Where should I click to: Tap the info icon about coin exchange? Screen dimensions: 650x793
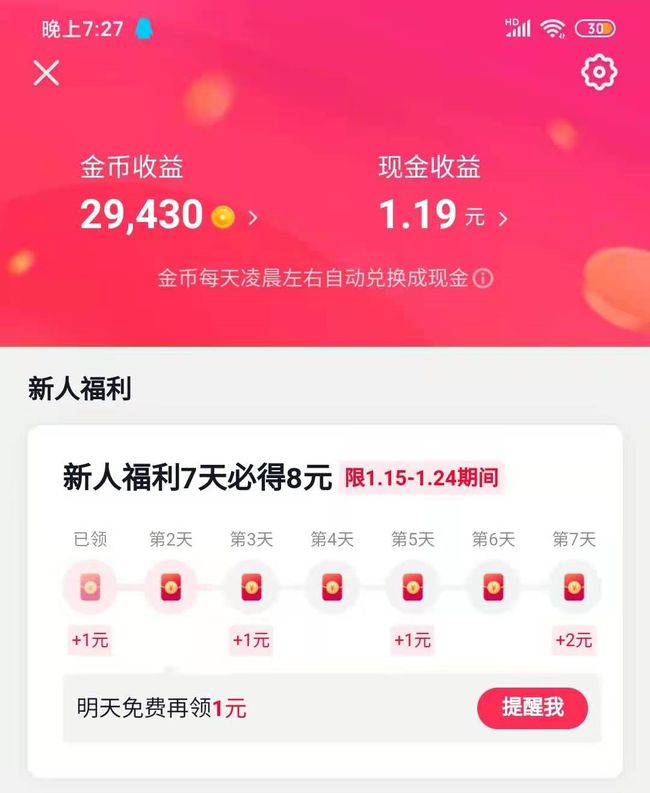pyautogui.click(x=483, y=278)
